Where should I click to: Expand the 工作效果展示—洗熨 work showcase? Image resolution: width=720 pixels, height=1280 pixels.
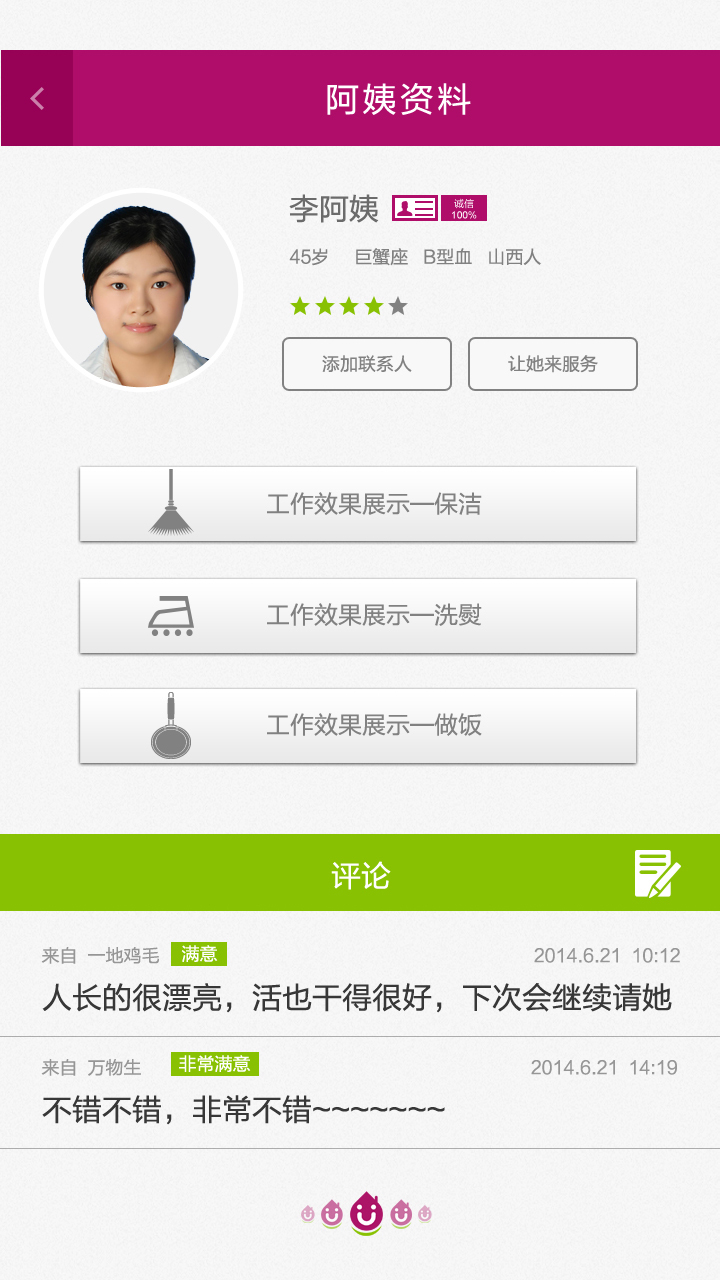click(x=358, y=614)
